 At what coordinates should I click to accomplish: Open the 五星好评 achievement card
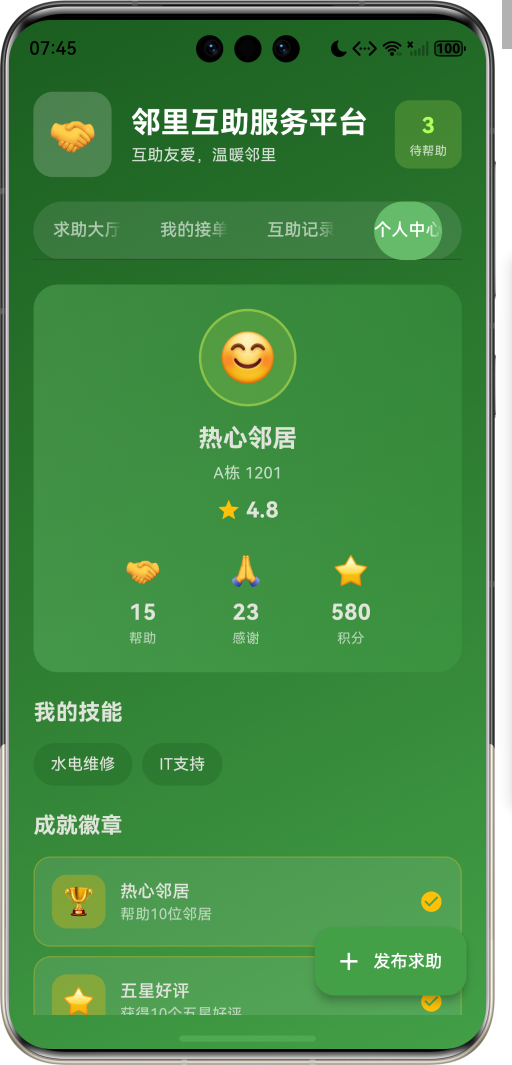tap(248, 986)
